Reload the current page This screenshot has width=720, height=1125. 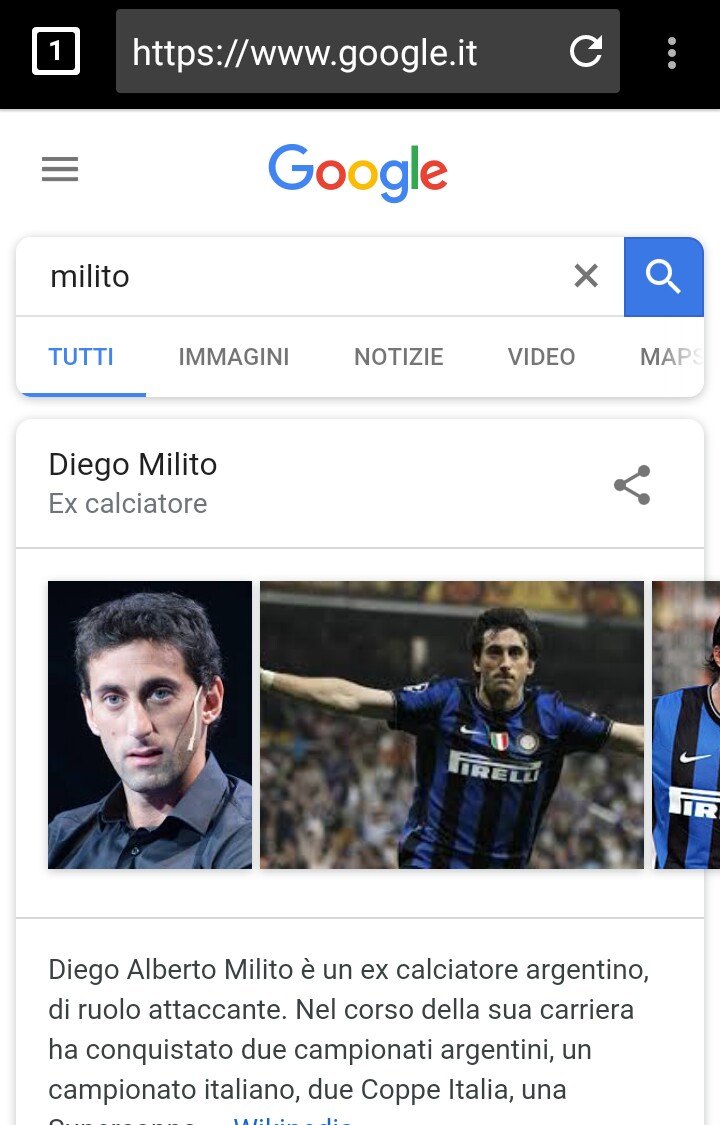(585, 52)
